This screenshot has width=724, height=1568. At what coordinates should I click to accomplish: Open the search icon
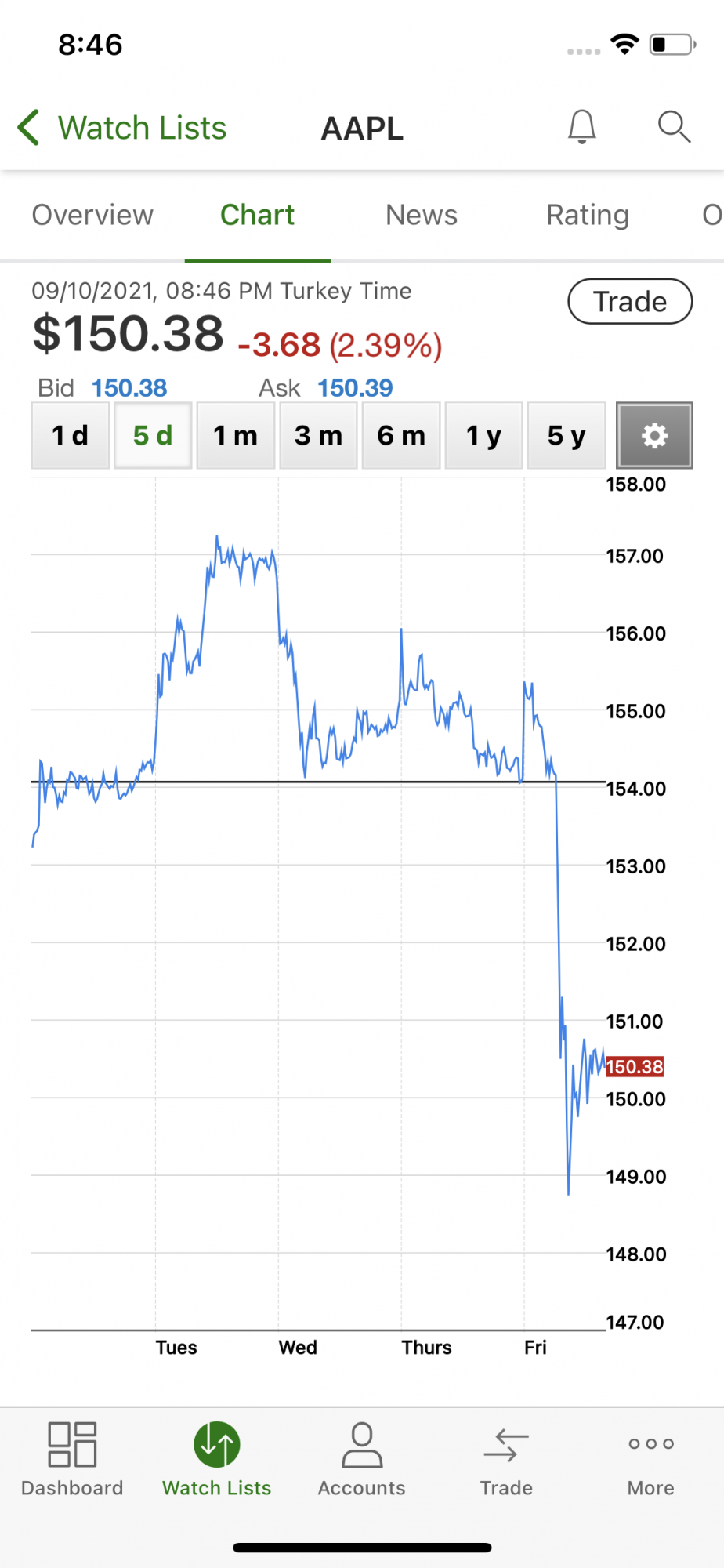(x=674, y=127)
